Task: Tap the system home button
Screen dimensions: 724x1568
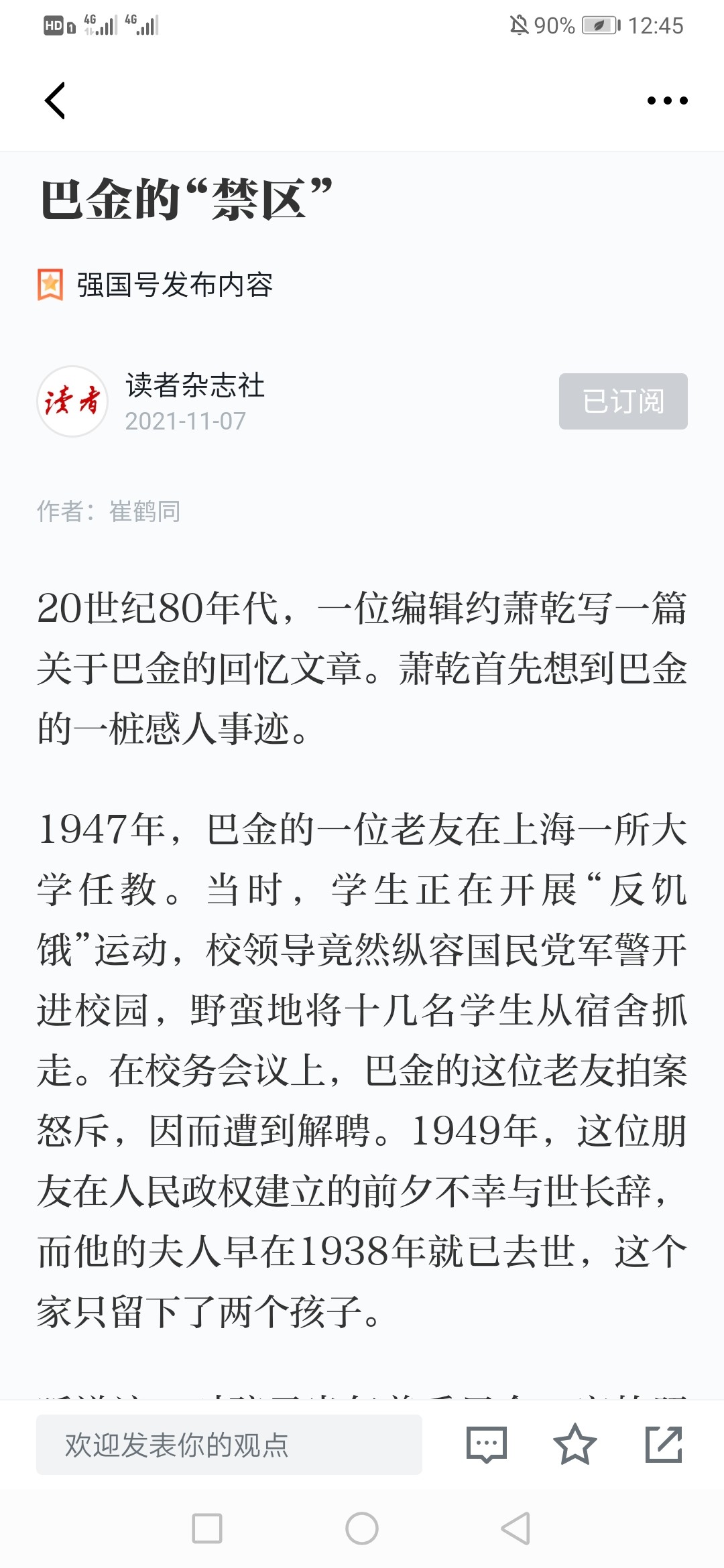Action: click(x=362, y=1528)
